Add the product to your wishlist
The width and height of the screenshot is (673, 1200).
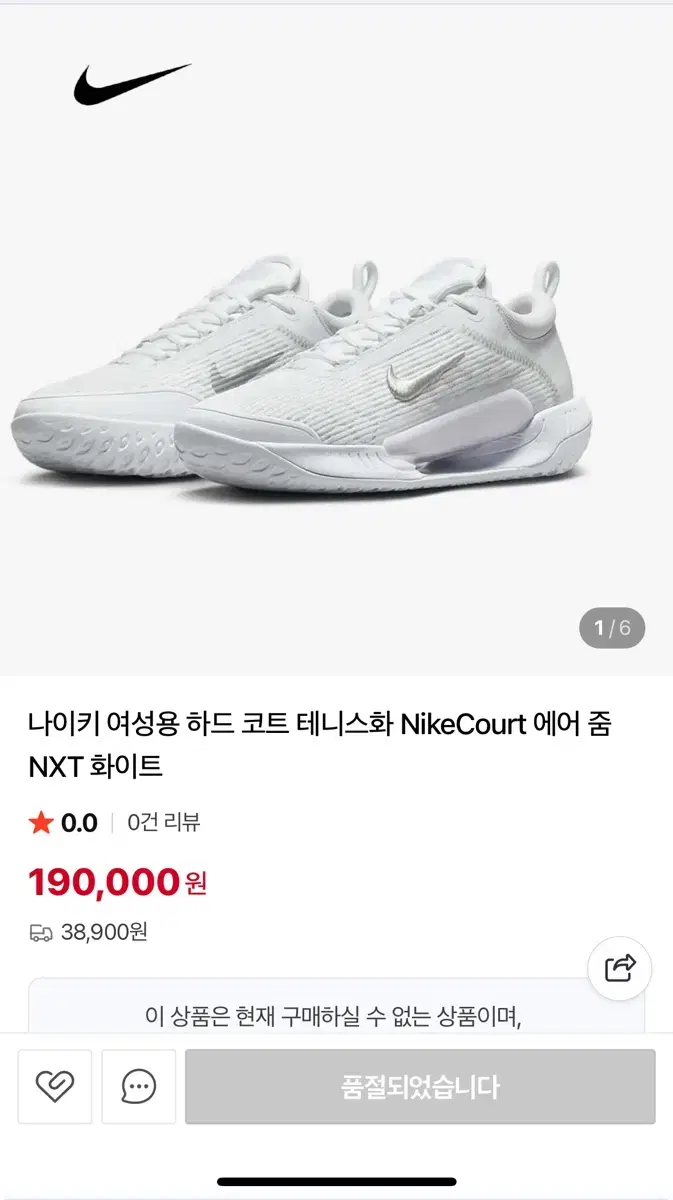[x=55, y=1086]
